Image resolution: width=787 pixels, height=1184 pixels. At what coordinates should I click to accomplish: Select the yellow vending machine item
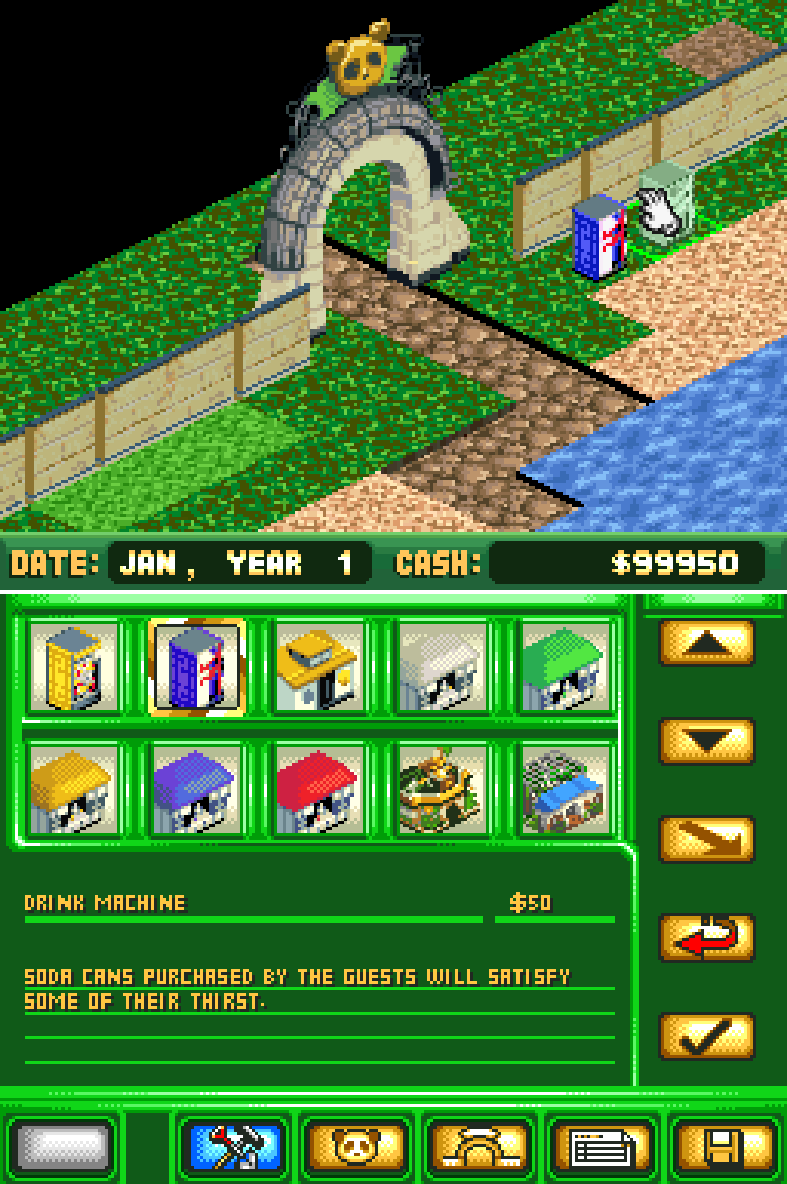(x=75, y=667)
